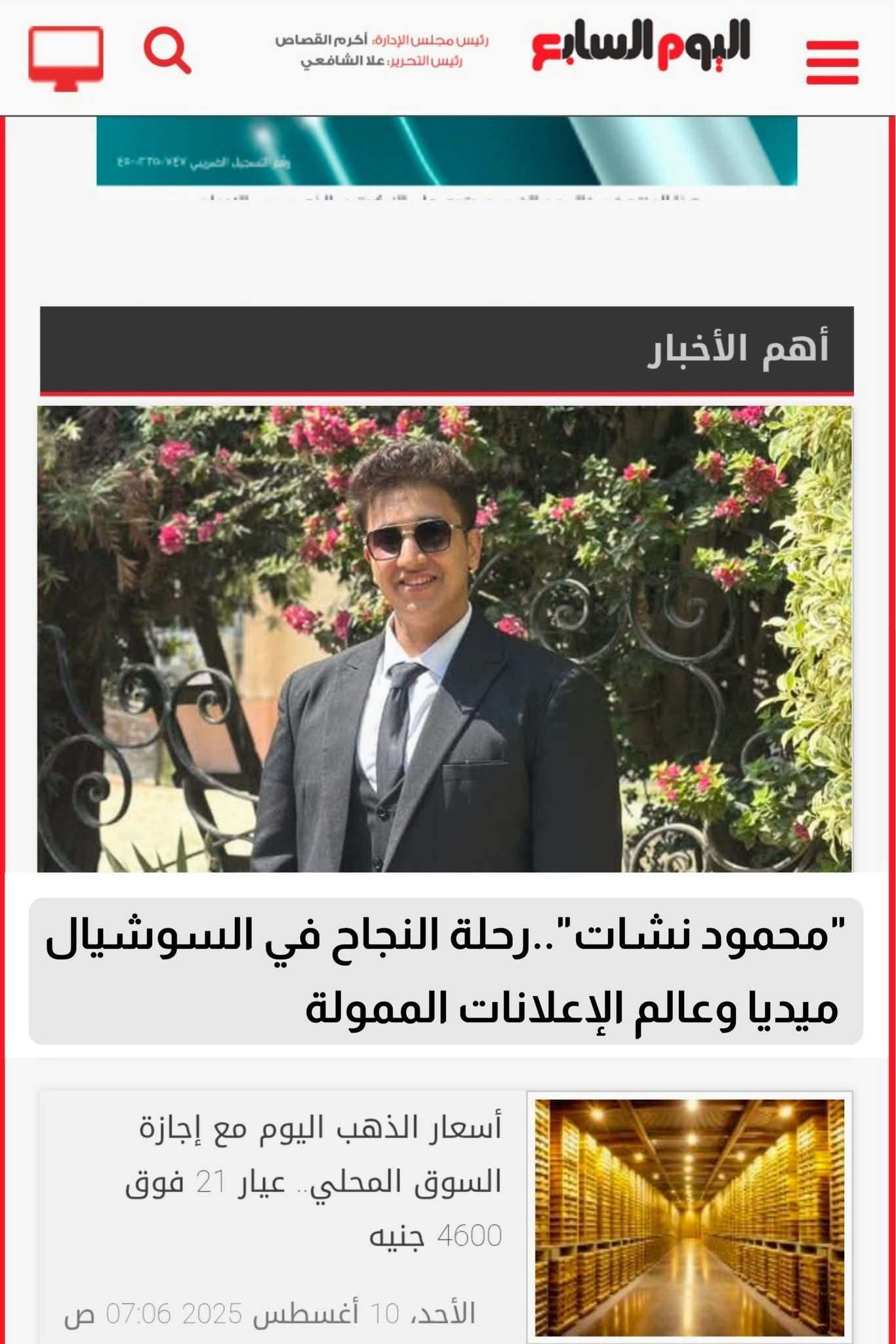Tap the red TV monitor icon
Screen dimensions: 896x1344
[66, 58]
